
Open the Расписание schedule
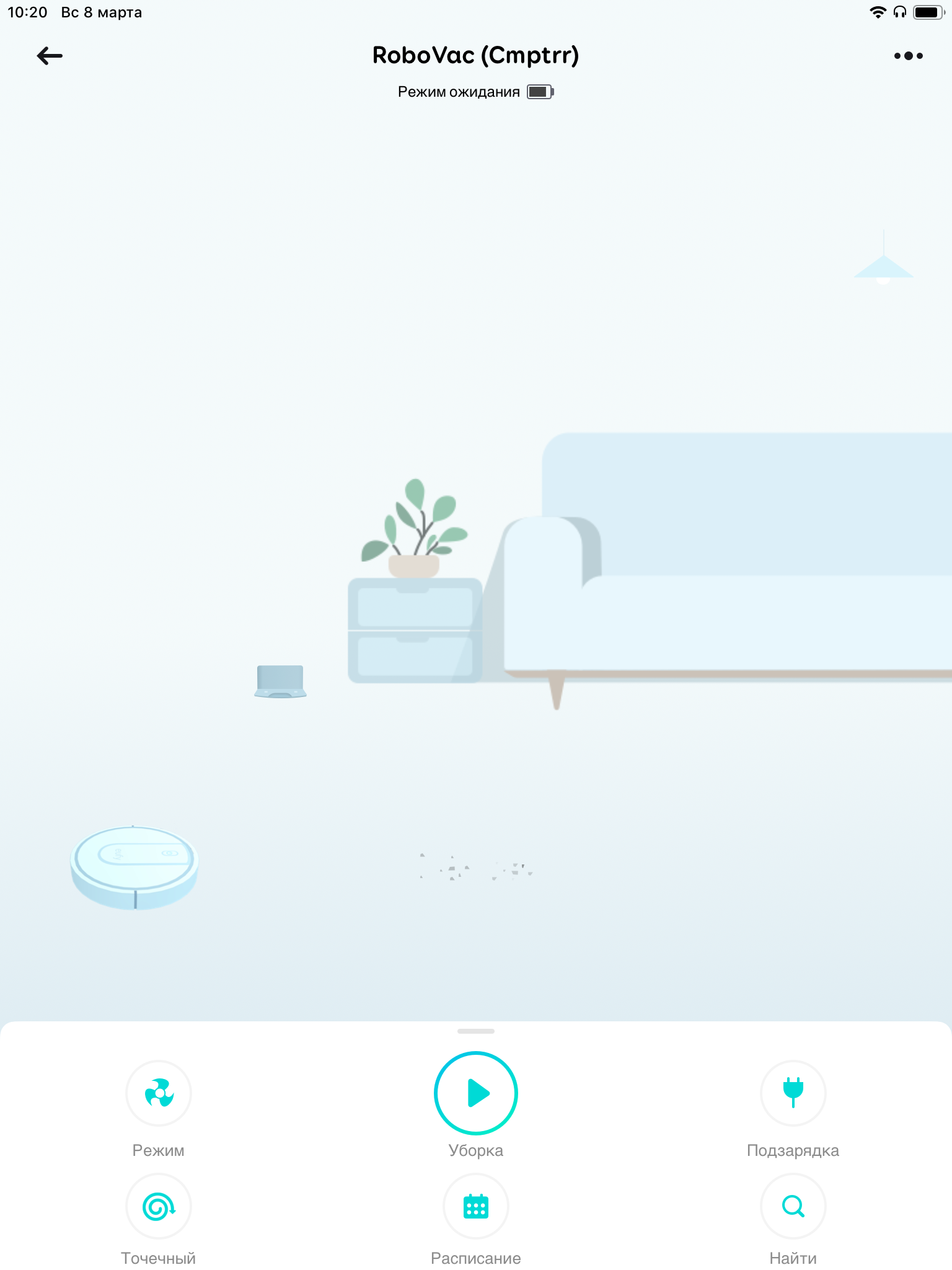point(476,1206)
